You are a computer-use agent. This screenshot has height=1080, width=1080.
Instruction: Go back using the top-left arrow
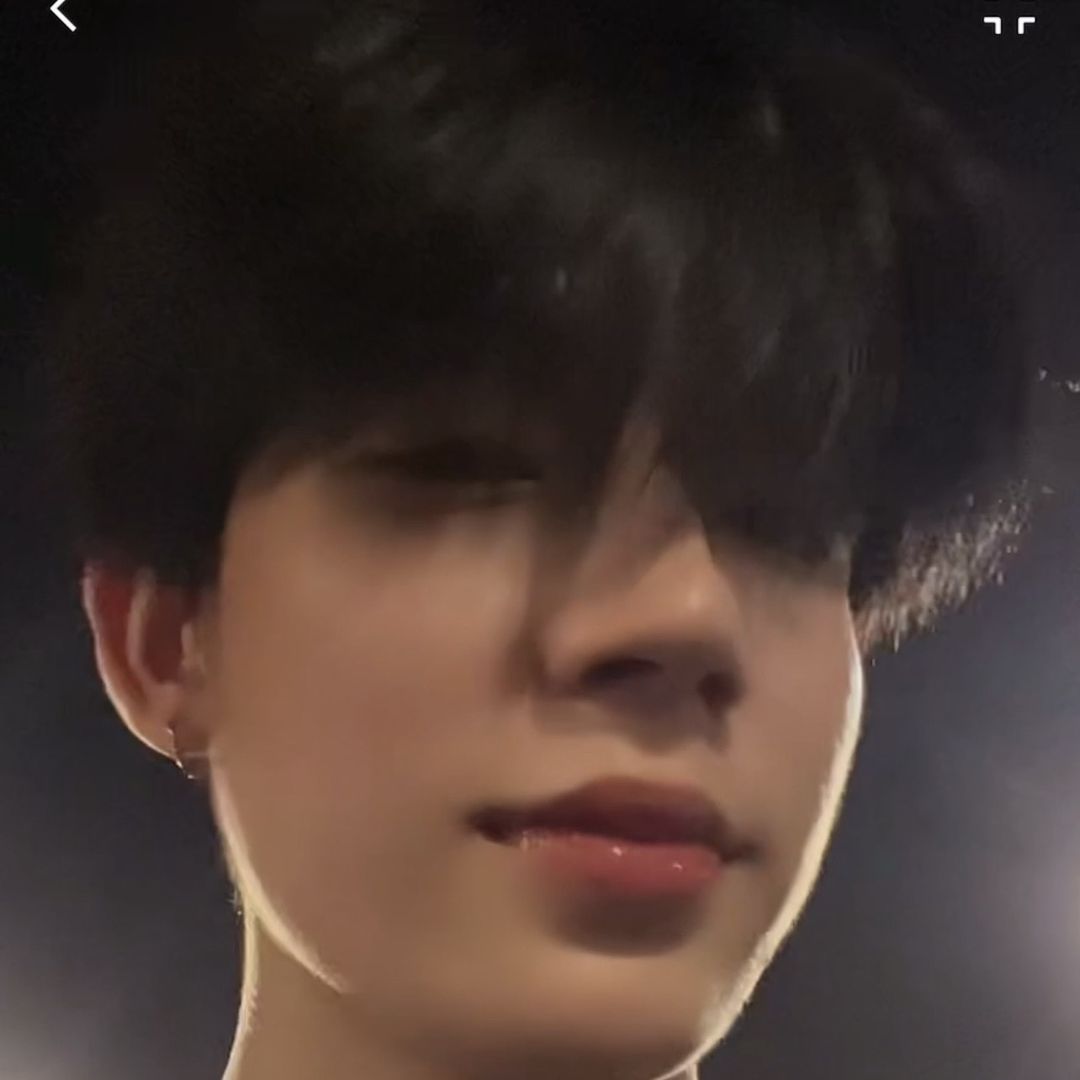[63, 13]
